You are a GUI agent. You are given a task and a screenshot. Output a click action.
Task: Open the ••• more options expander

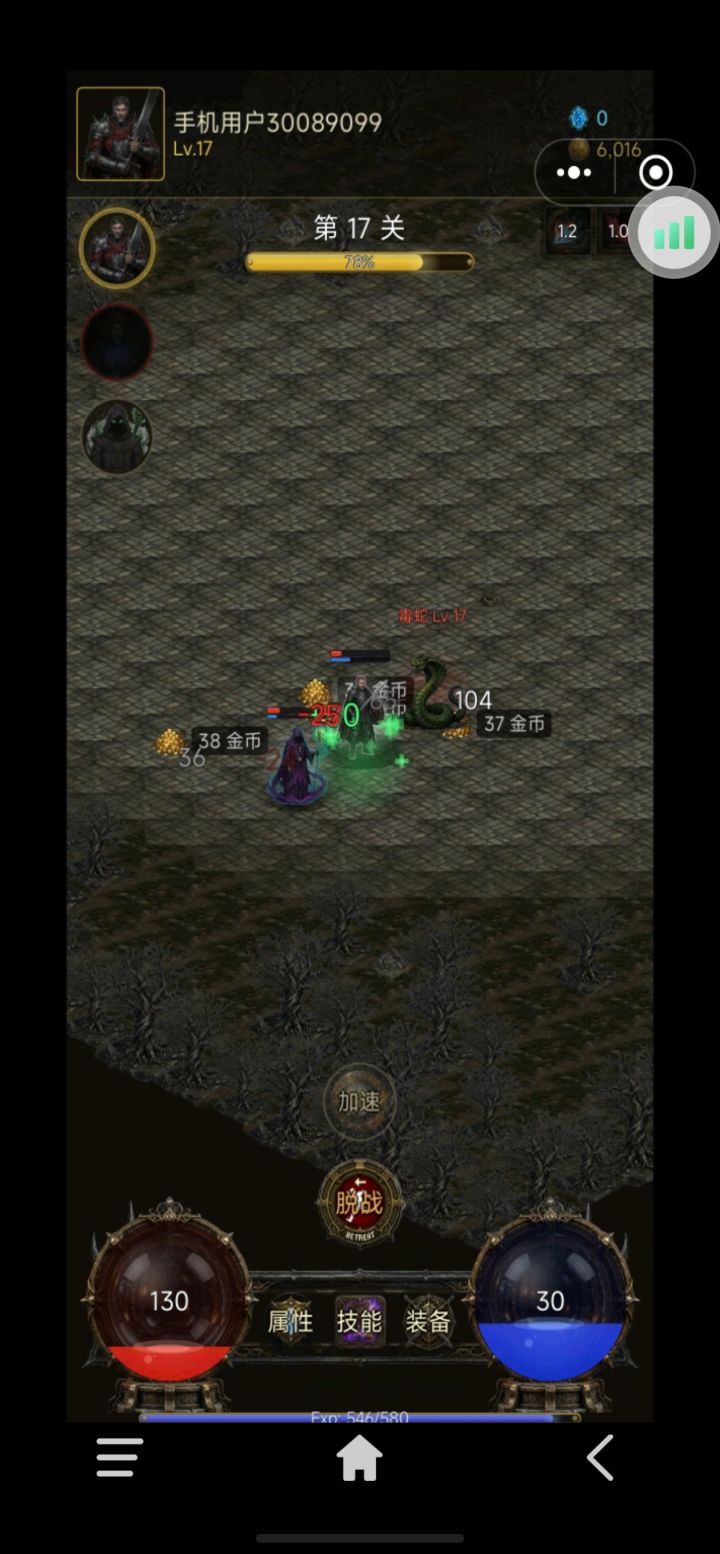click(572, 172)
